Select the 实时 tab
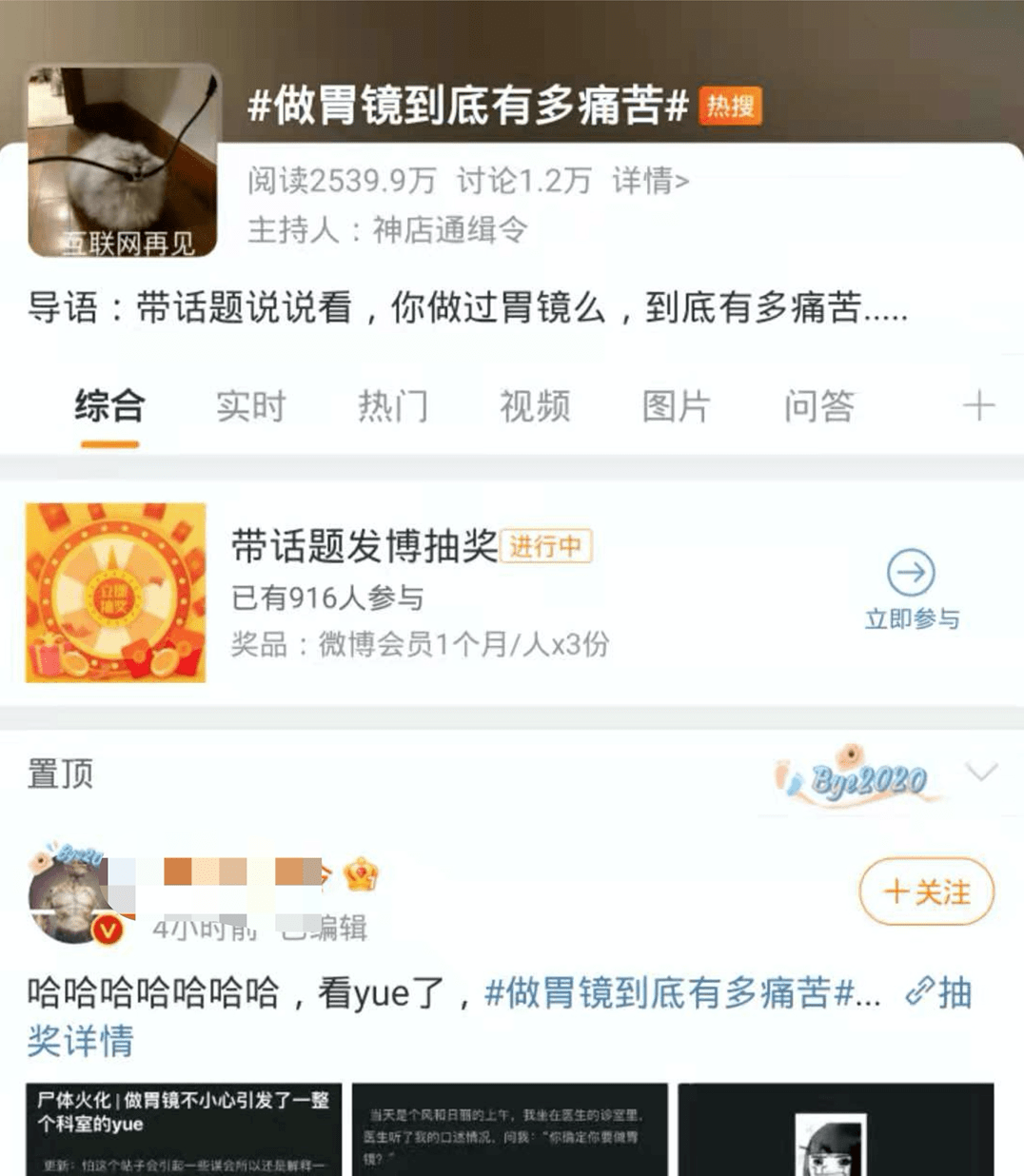The image size is (1024, 1176). (250, 405)
